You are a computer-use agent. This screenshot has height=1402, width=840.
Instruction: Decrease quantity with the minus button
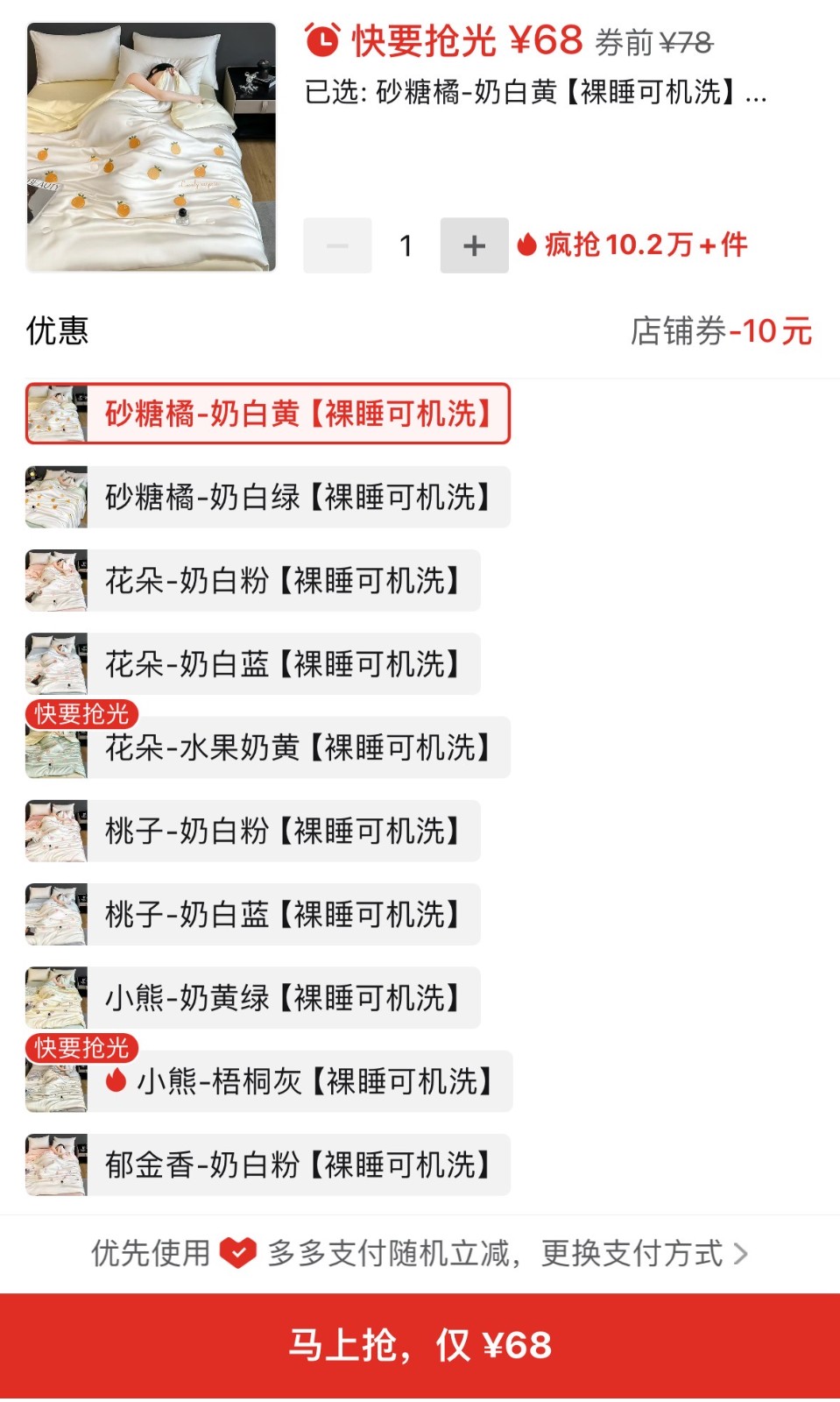pos(337,245)
